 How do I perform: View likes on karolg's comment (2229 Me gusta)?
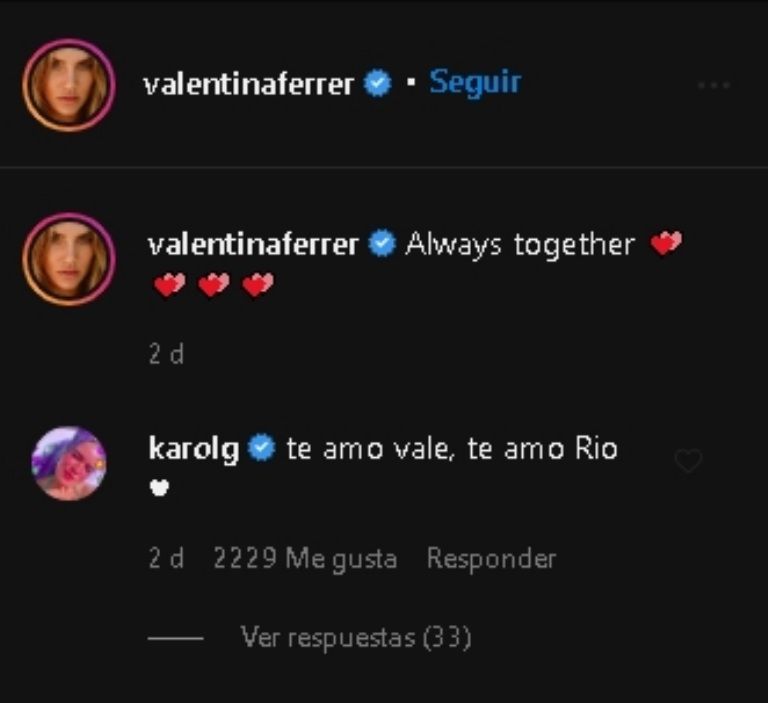pos(304,558)
